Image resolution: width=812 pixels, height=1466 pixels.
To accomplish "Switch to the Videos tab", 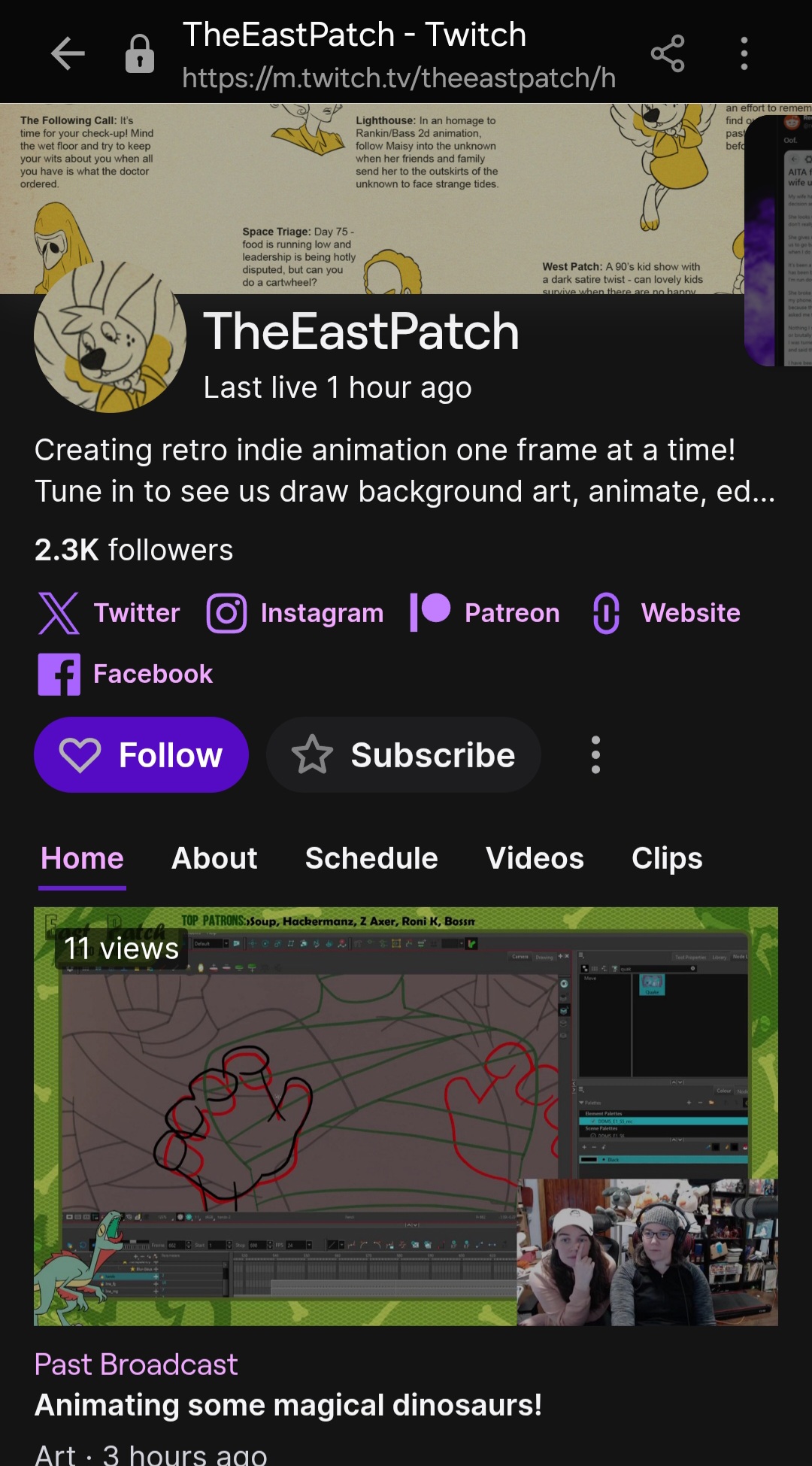I will (x=535, y=858).
